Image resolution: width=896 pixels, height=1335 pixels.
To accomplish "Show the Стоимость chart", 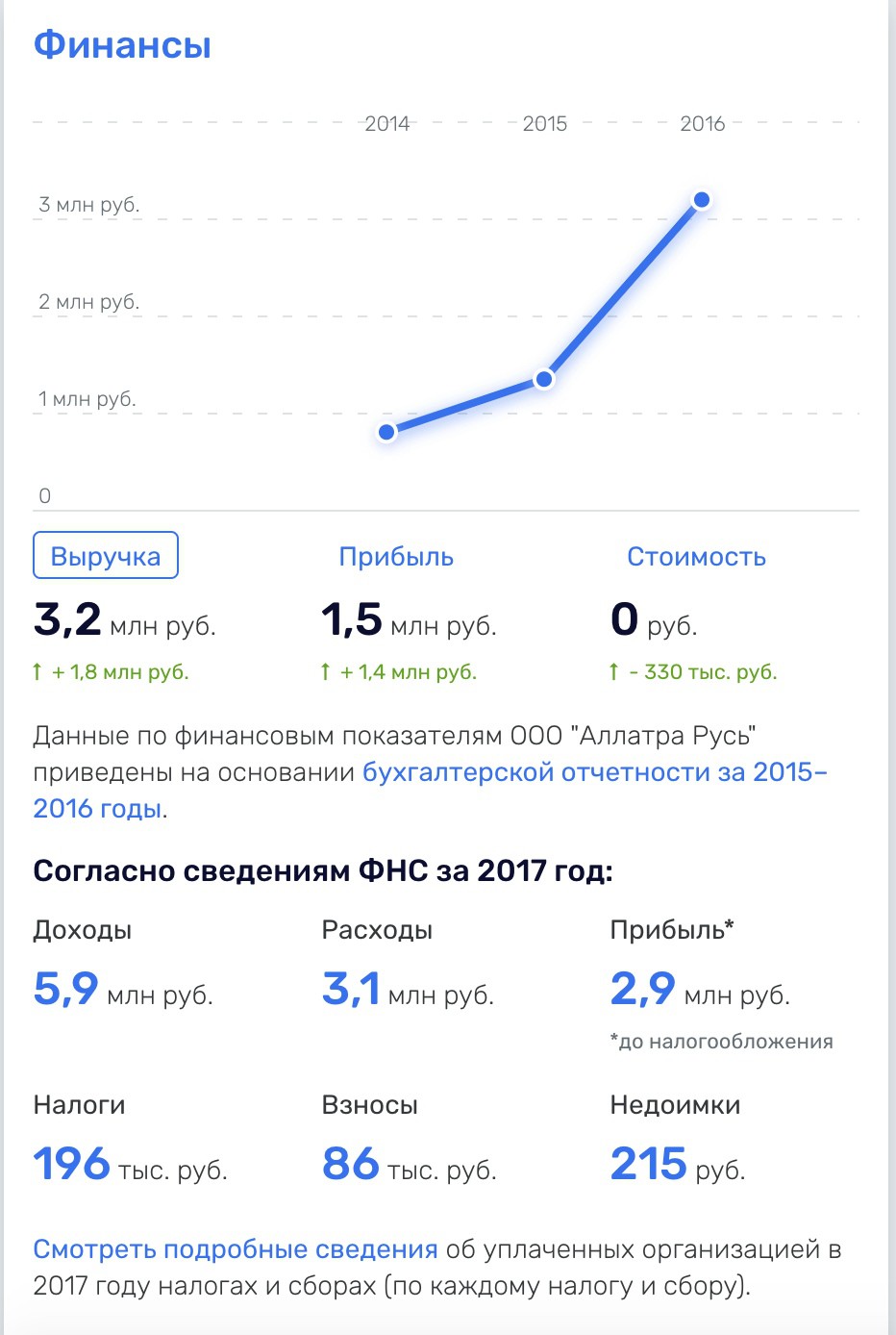I will pos(696,557).
